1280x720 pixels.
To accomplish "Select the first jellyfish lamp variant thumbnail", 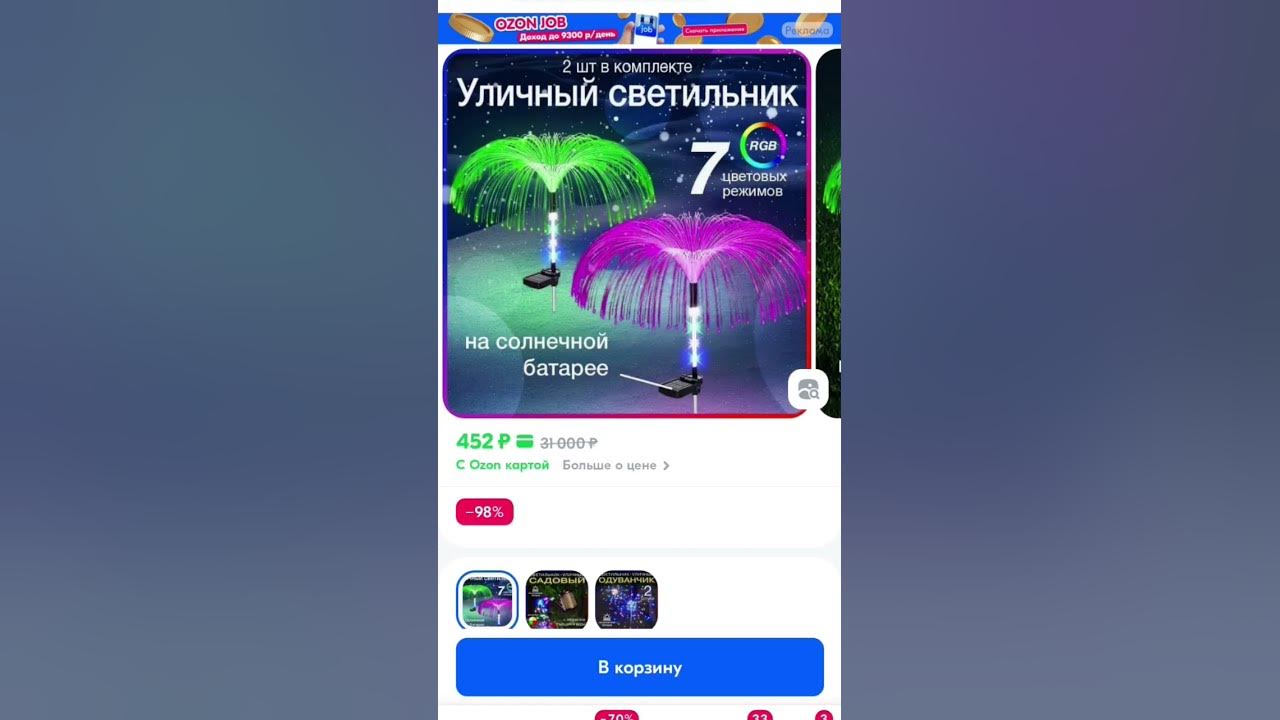I will [487, 600].
